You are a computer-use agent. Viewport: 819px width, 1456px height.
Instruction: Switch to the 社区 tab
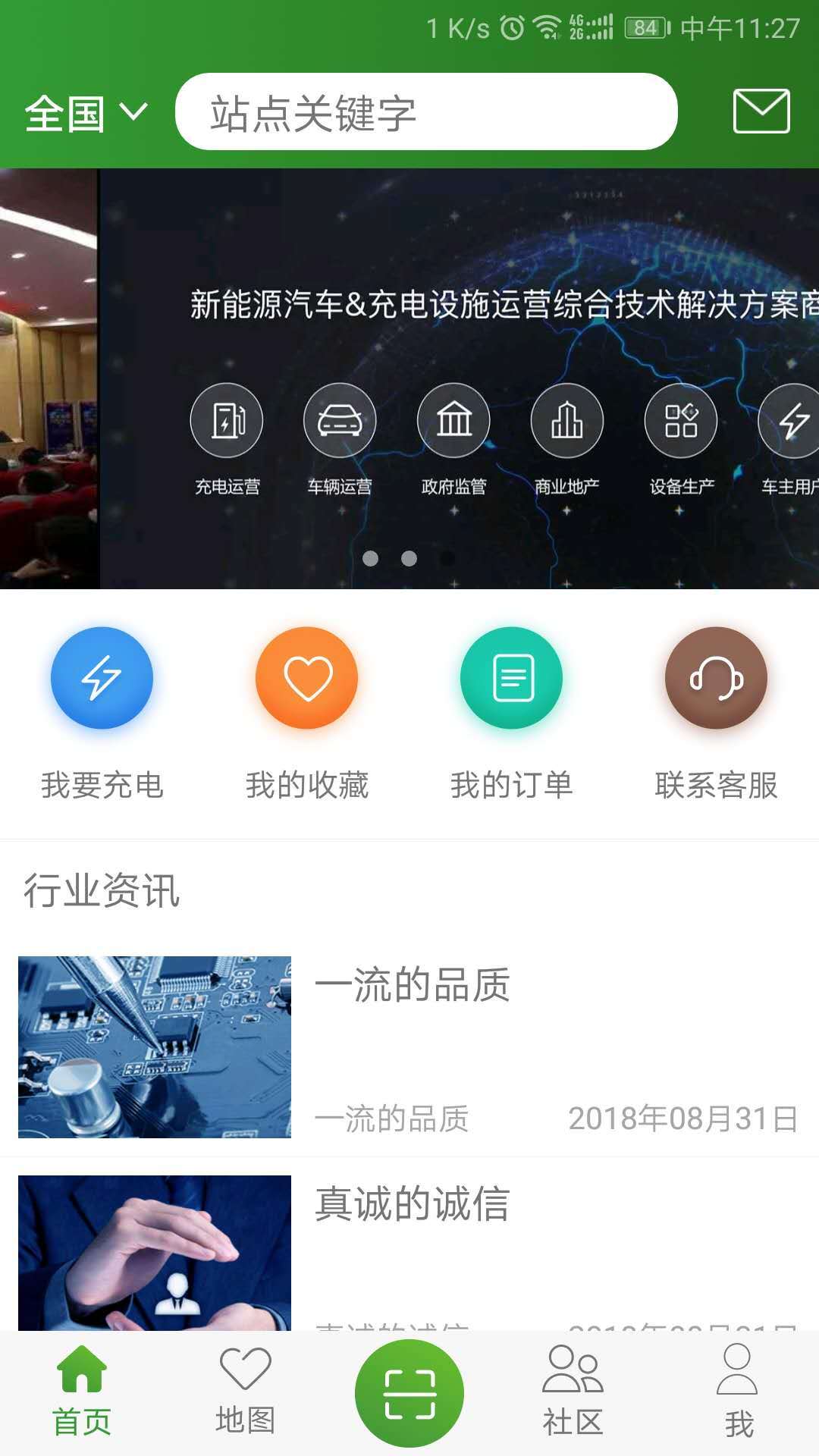(573, 1392)
